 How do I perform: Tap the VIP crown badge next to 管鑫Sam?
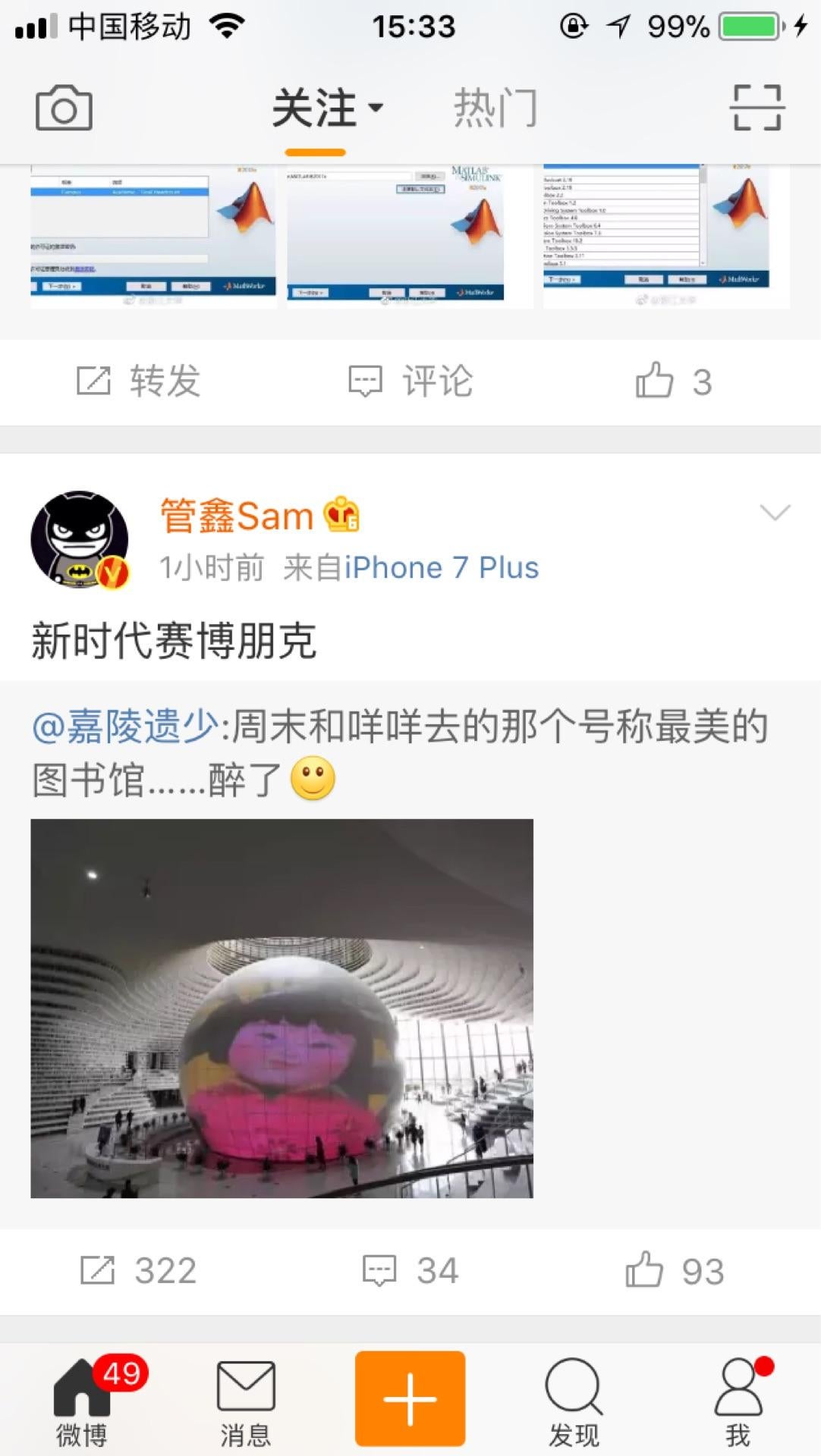coord(341,516)
